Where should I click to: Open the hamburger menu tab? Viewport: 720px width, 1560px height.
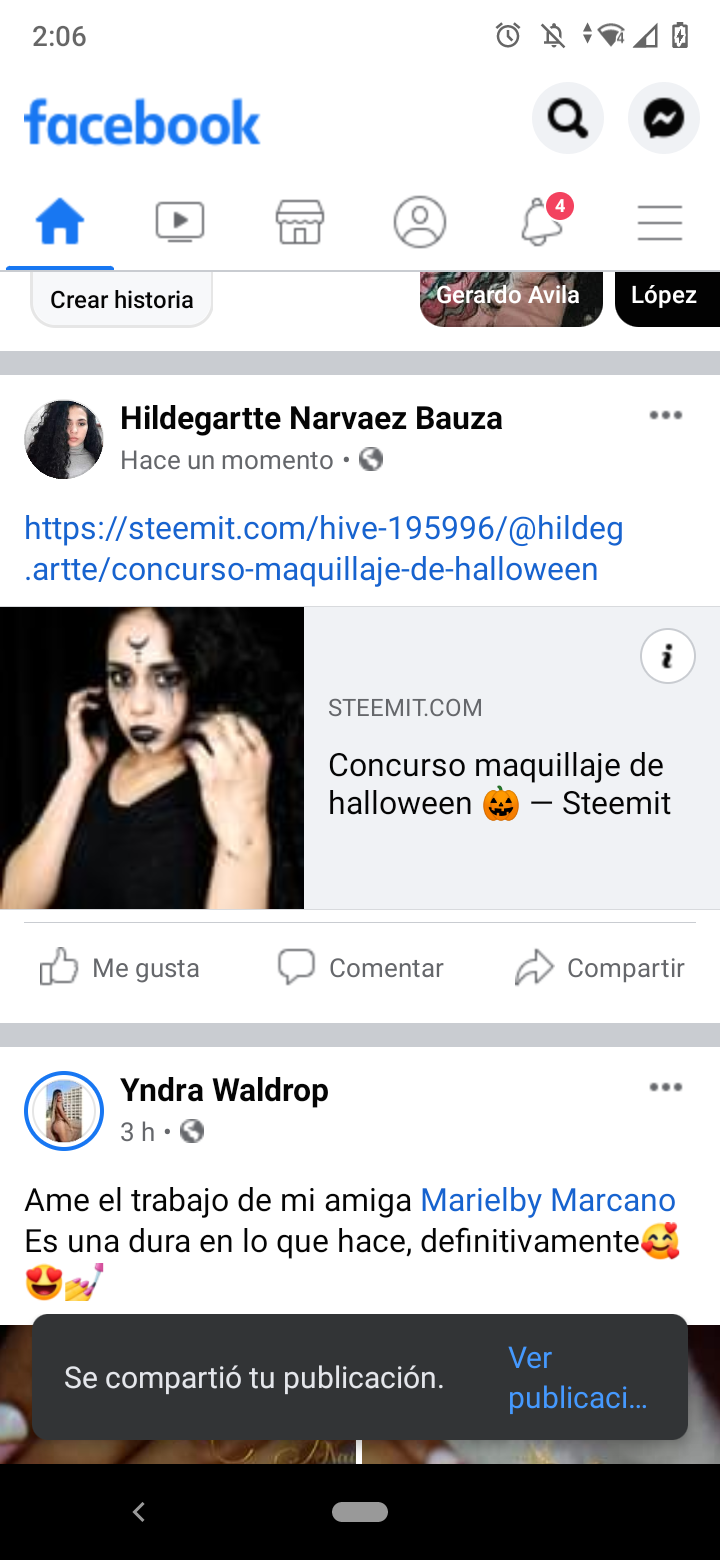point(660,222)
